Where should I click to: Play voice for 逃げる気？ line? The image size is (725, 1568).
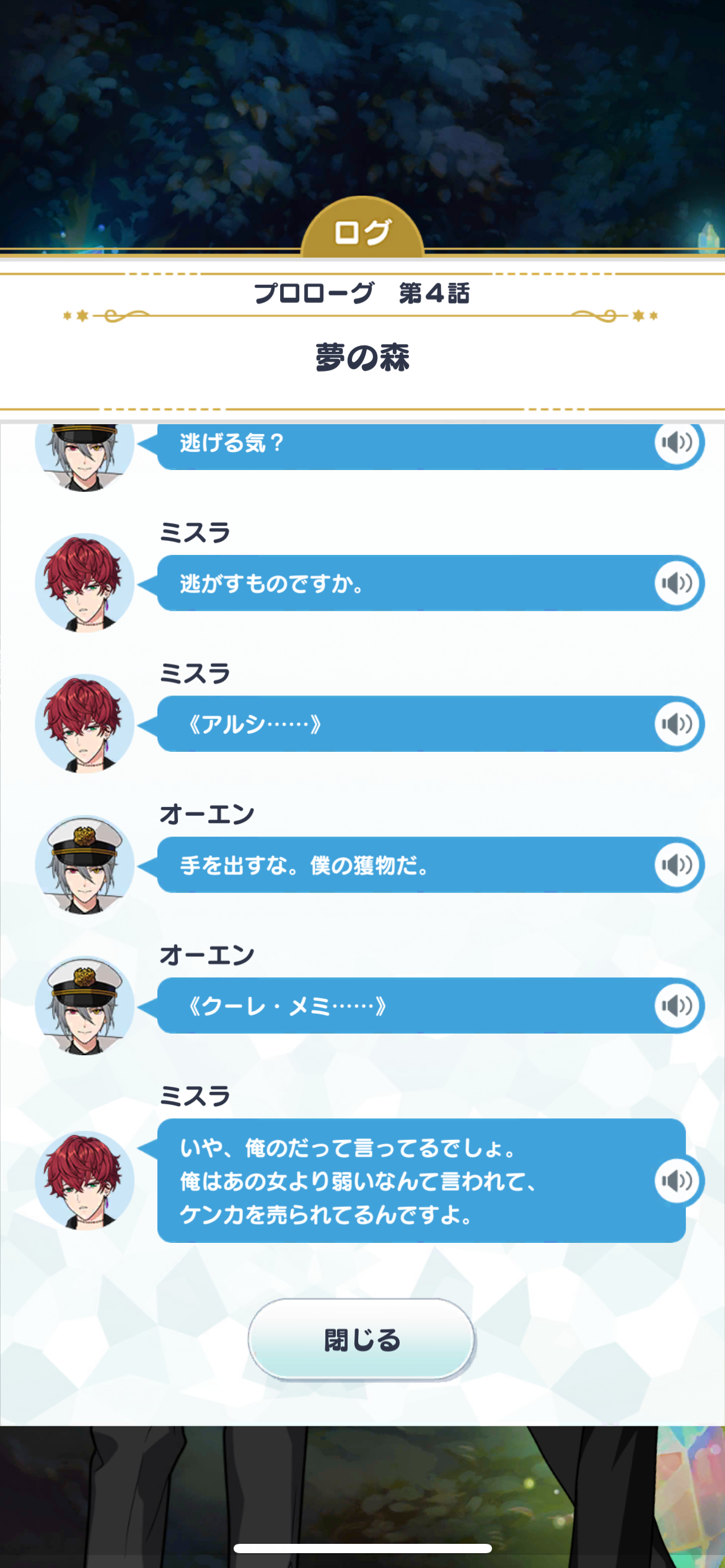click(x=677, y=443)
